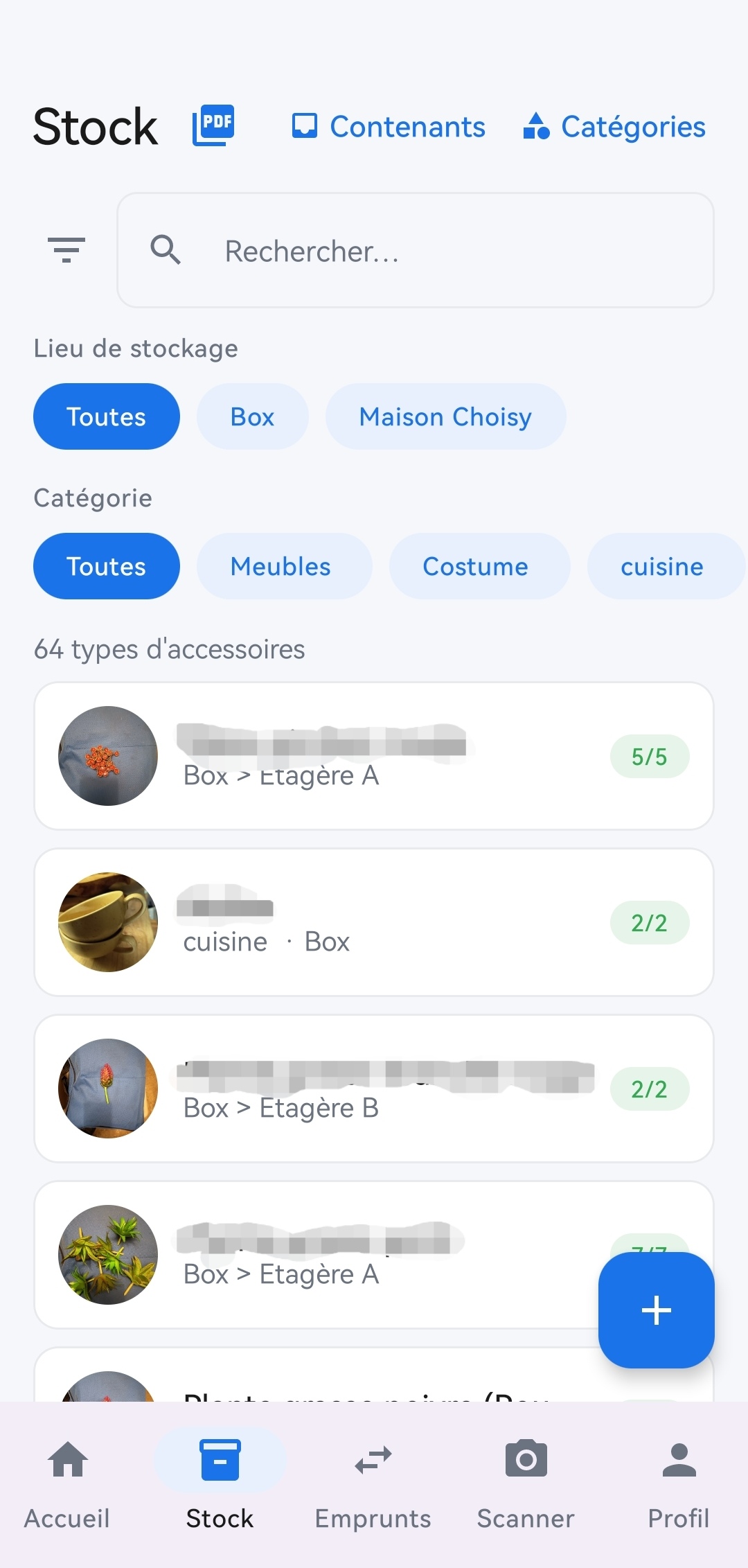The image size is (748, 1568).
Task: Export the stock list as PDF
Action: point(213,126)
